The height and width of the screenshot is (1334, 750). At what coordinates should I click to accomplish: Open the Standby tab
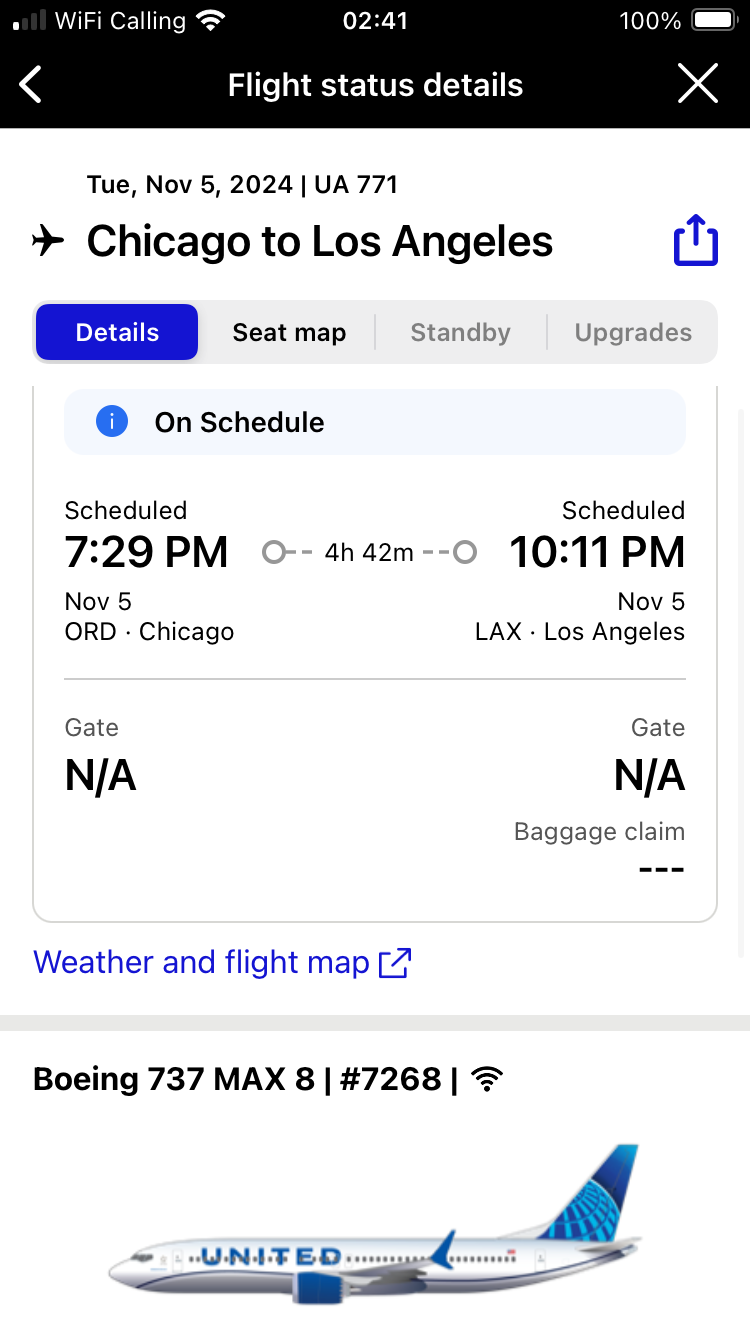460,332
